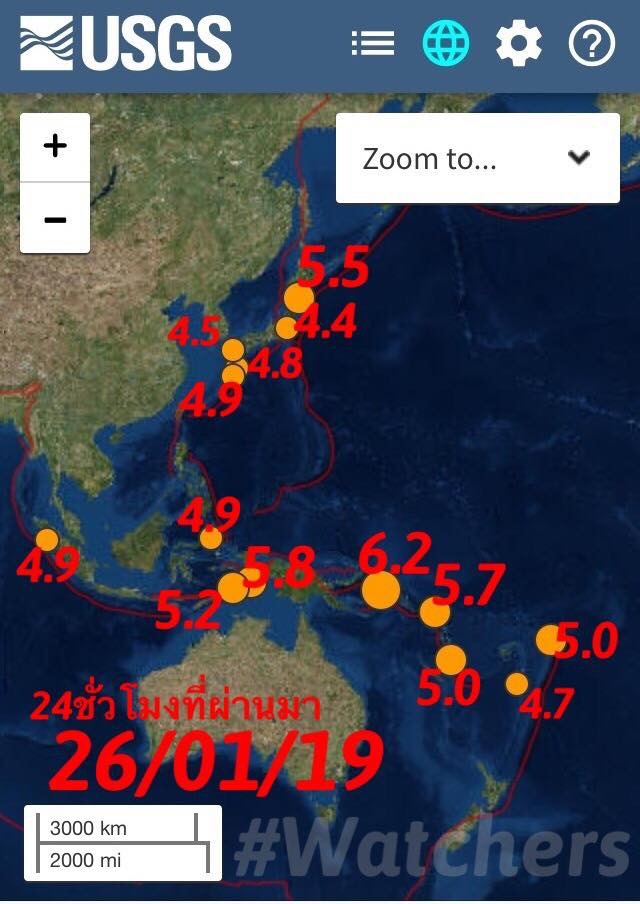Screen dimensions: 640x904
Task: Tap the USGS logo
Action: 126,44
